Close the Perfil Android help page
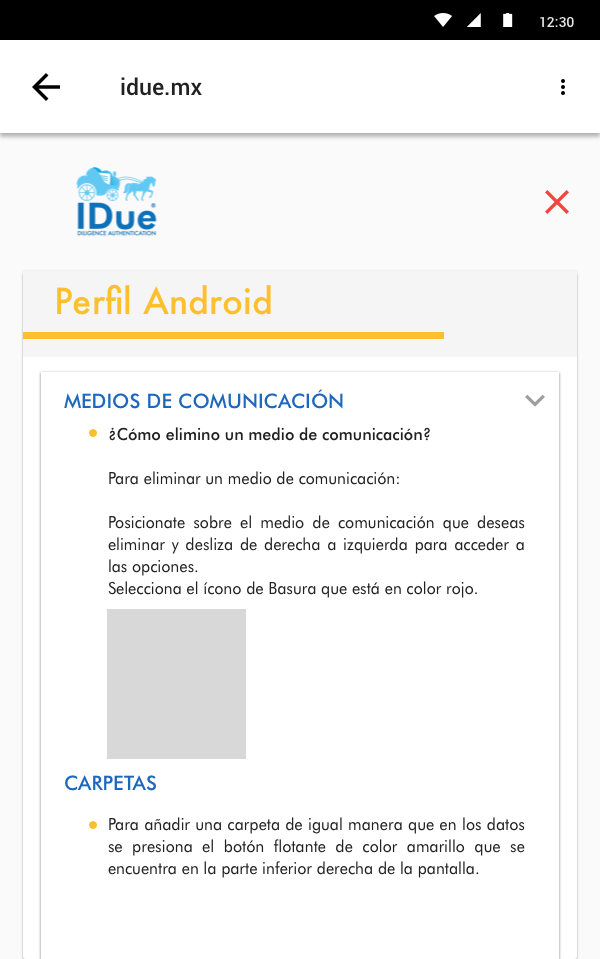The image size is (600, 959). [x=557, y=202]
